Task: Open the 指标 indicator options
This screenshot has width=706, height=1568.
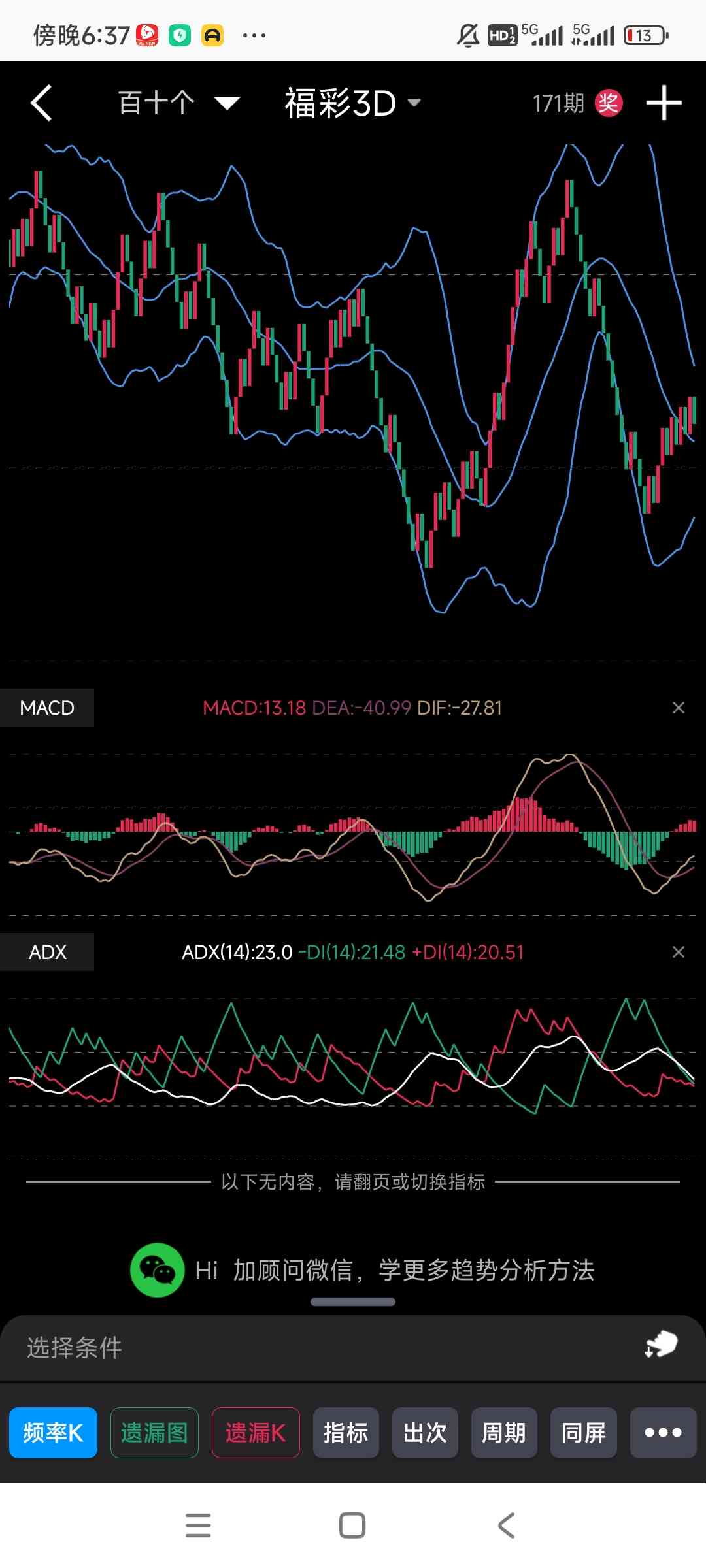Action: click(346, 1433)
